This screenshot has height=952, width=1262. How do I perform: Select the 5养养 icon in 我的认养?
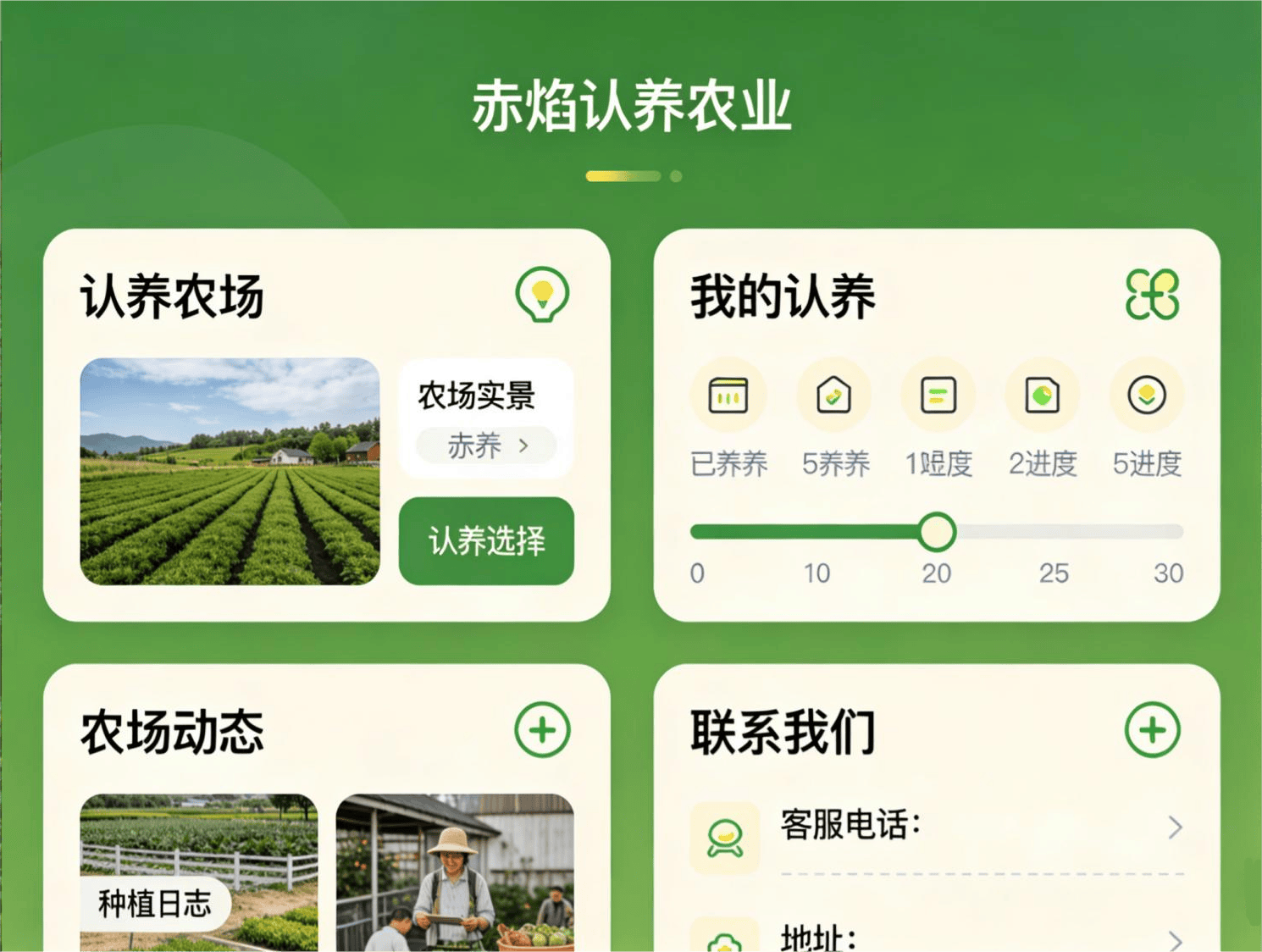click(834, 396)
